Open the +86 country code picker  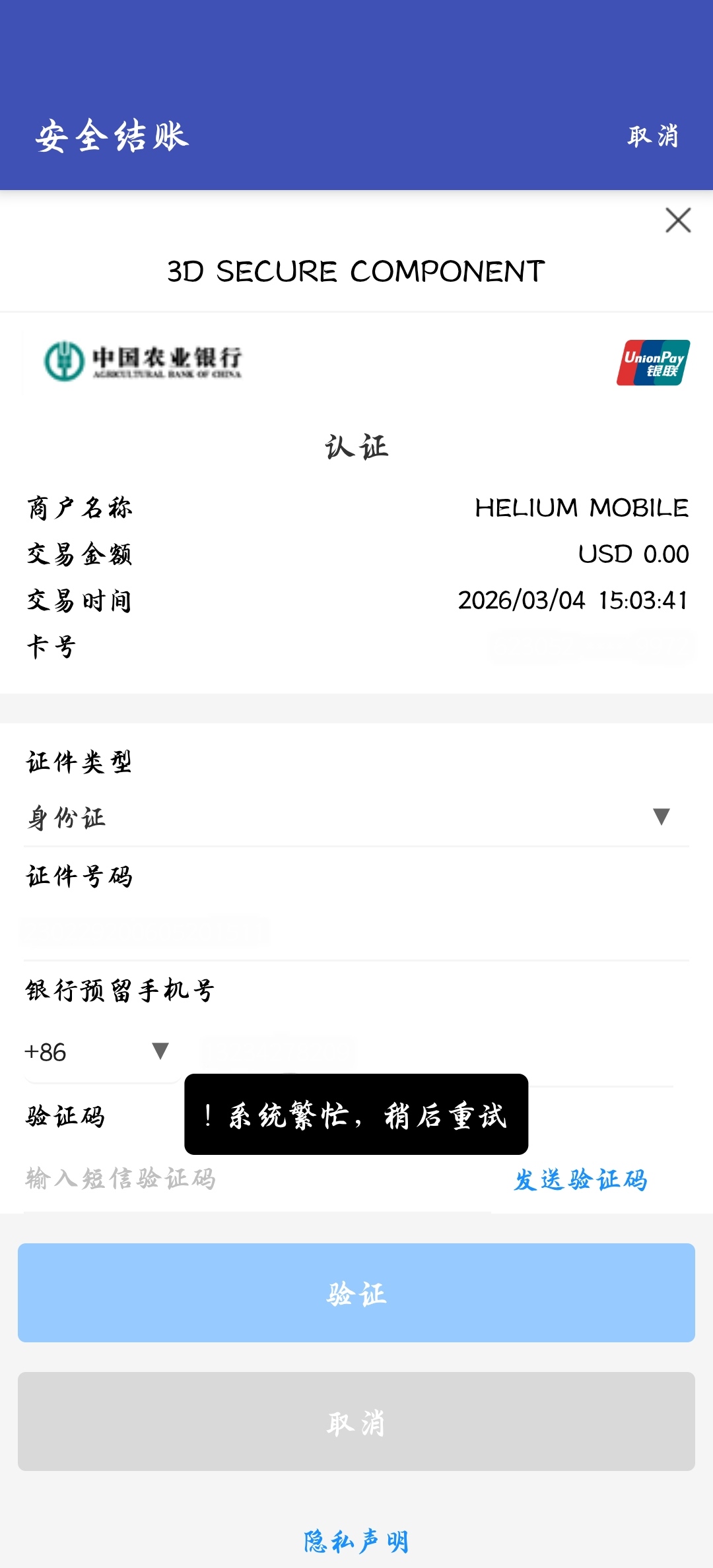coord(99,1052)
